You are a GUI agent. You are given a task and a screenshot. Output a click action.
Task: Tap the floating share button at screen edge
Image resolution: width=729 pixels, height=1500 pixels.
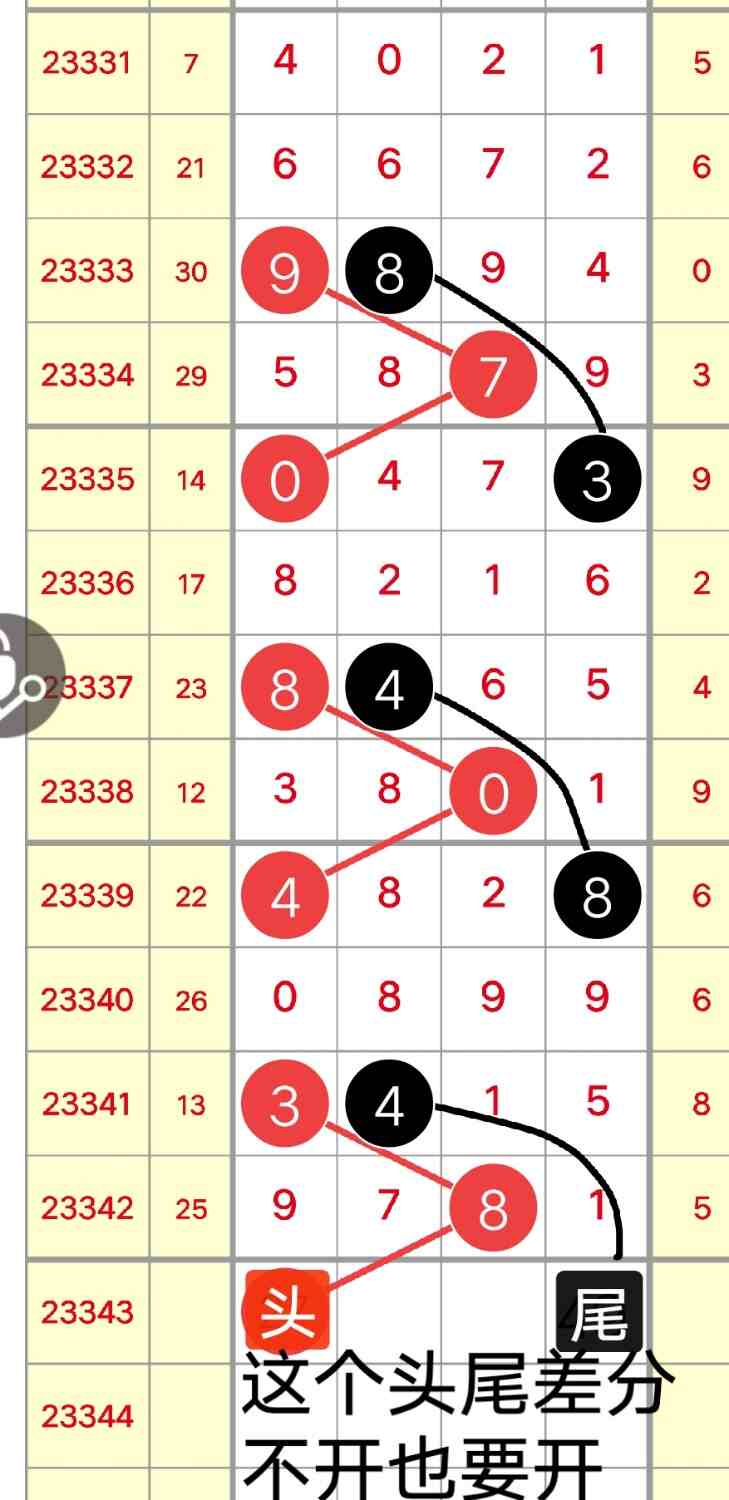(x=22, y=674)
